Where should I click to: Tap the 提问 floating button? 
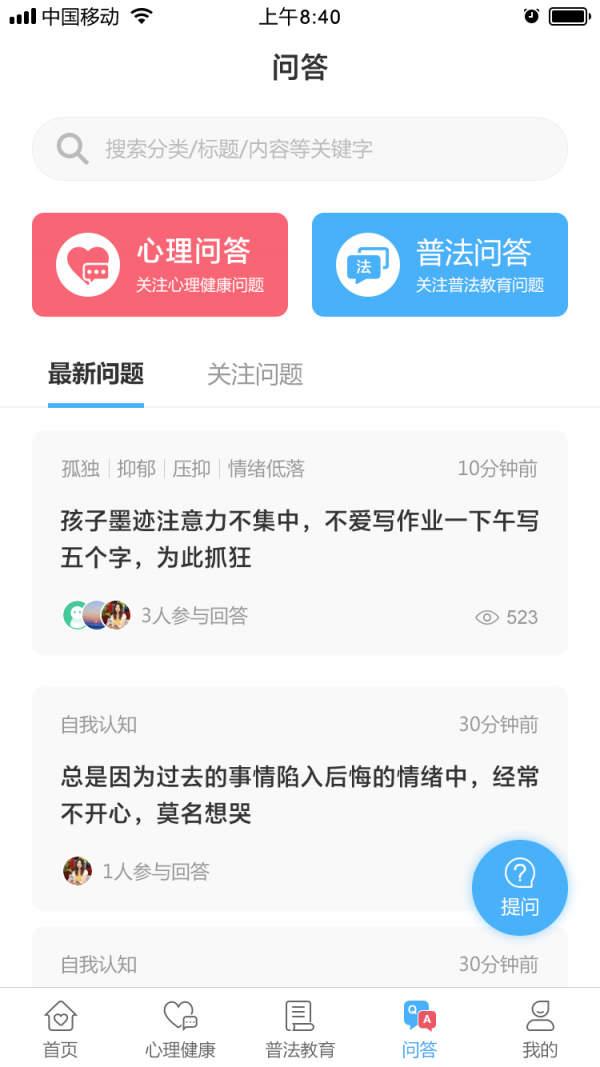(x=520, y=887)
